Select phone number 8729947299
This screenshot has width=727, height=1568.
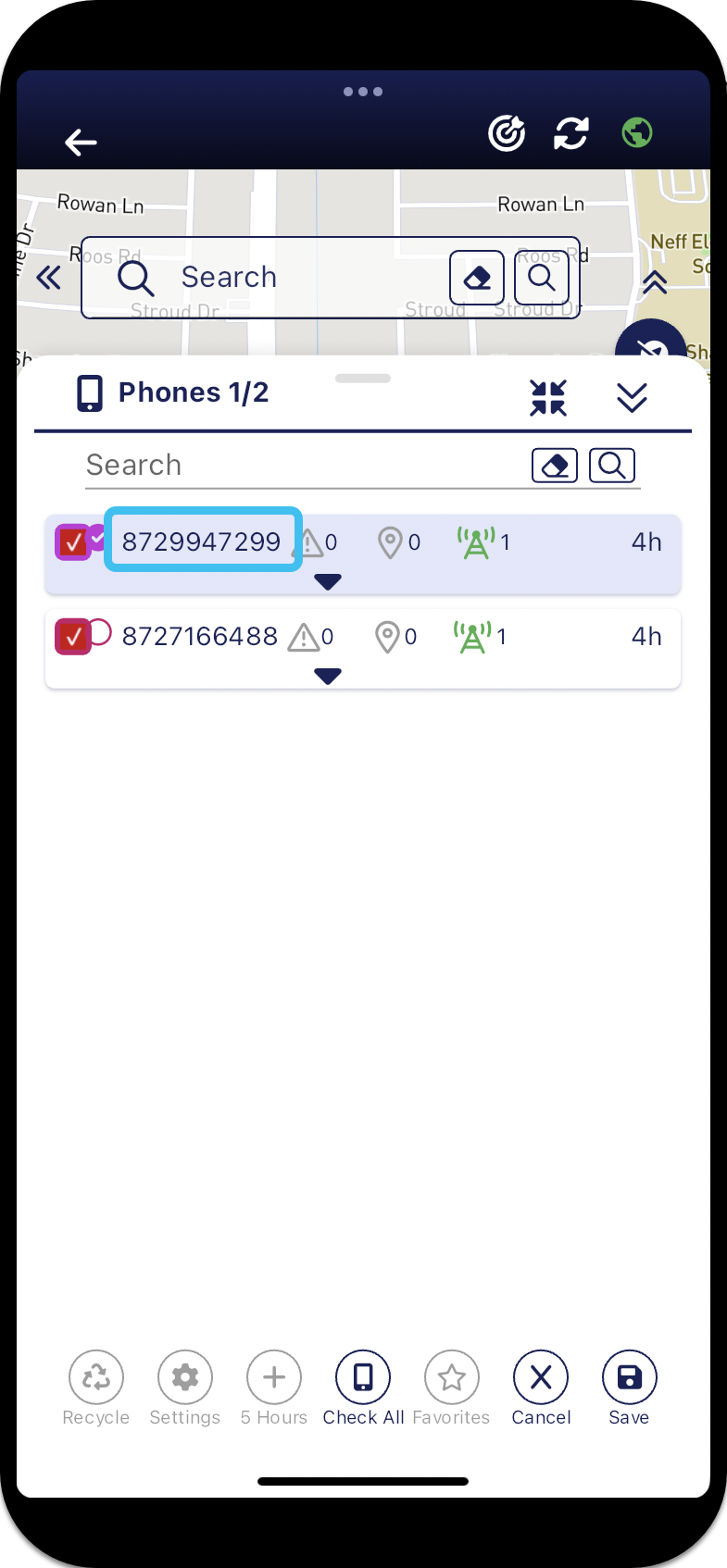202,541
